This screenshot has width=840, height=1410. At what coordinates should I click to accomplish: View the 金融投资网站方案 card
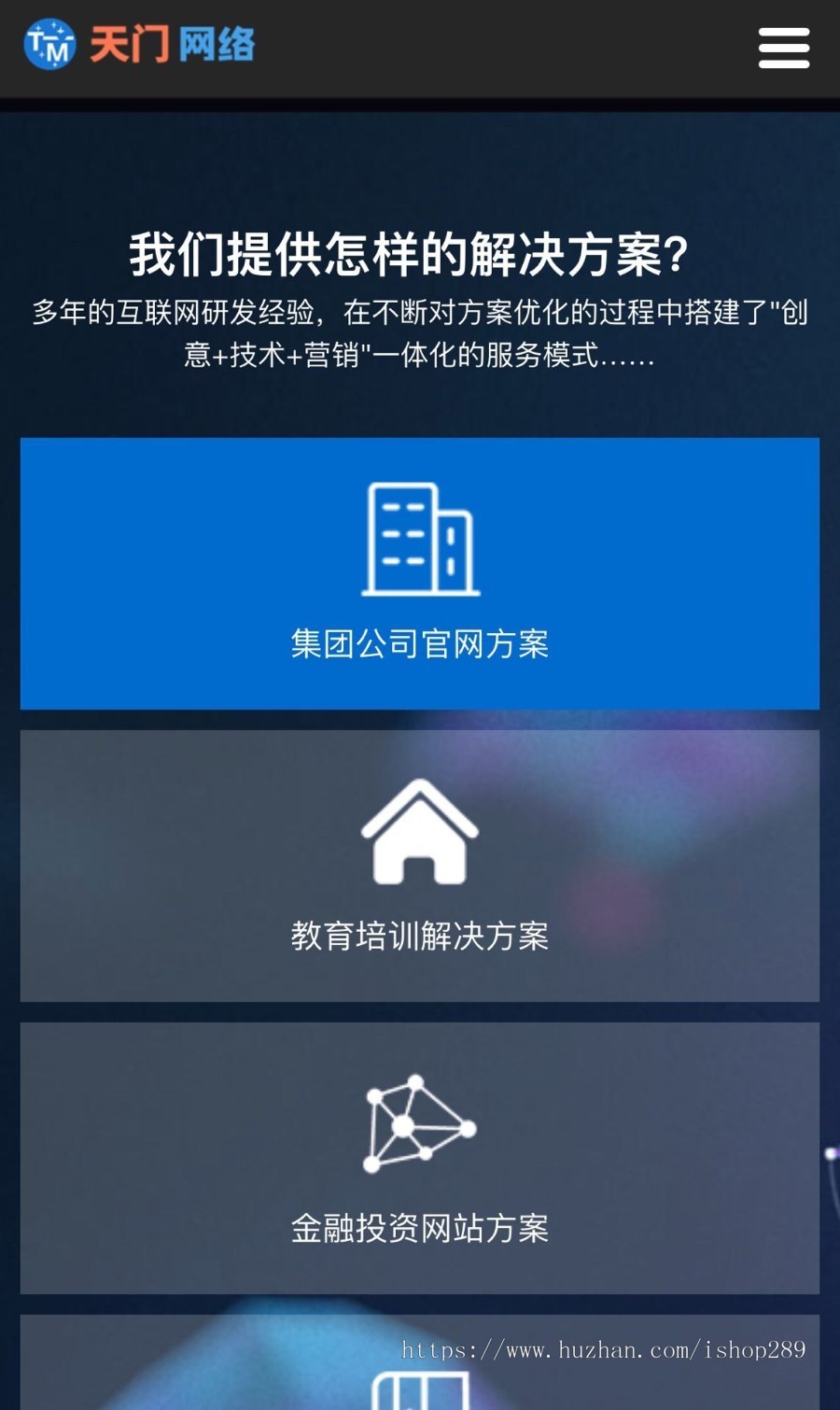point(420,1158)
